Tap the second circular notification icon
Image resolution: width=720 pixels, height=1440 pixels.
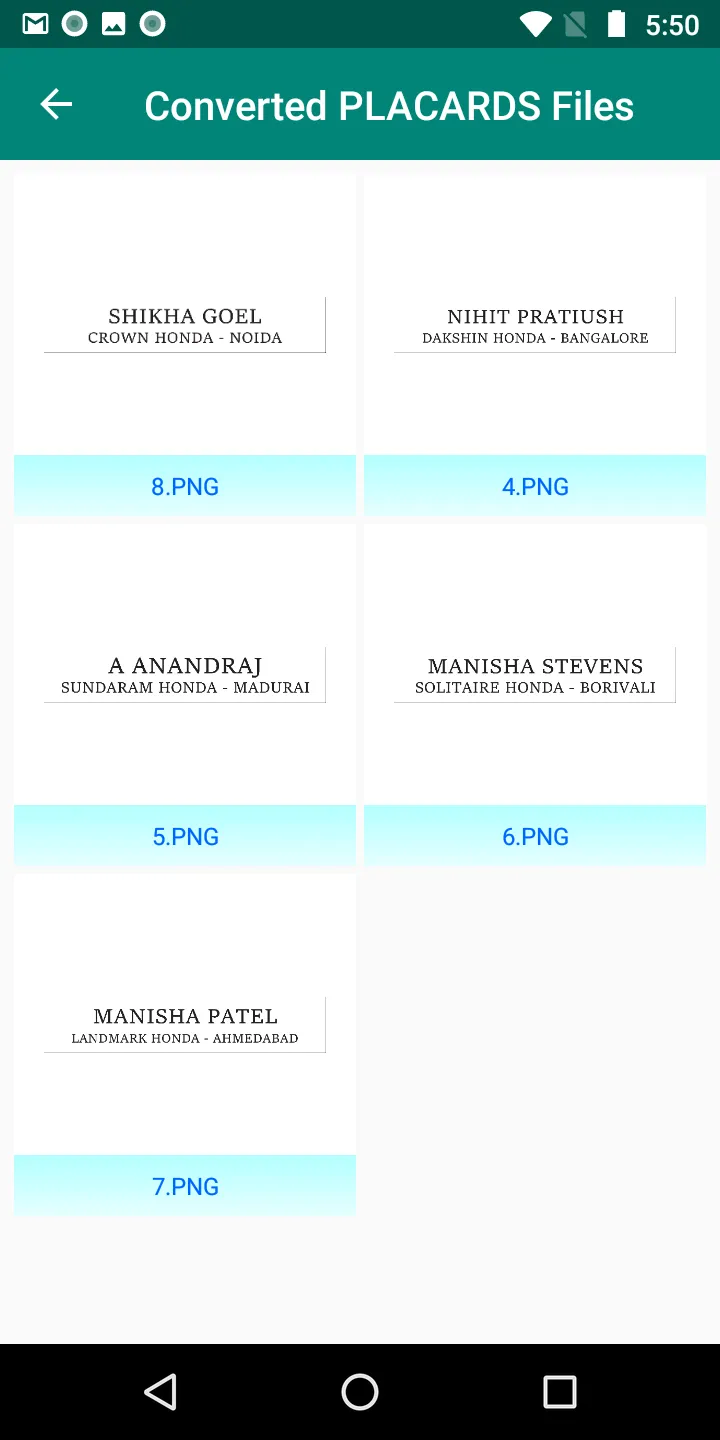(x=152, y=23)
